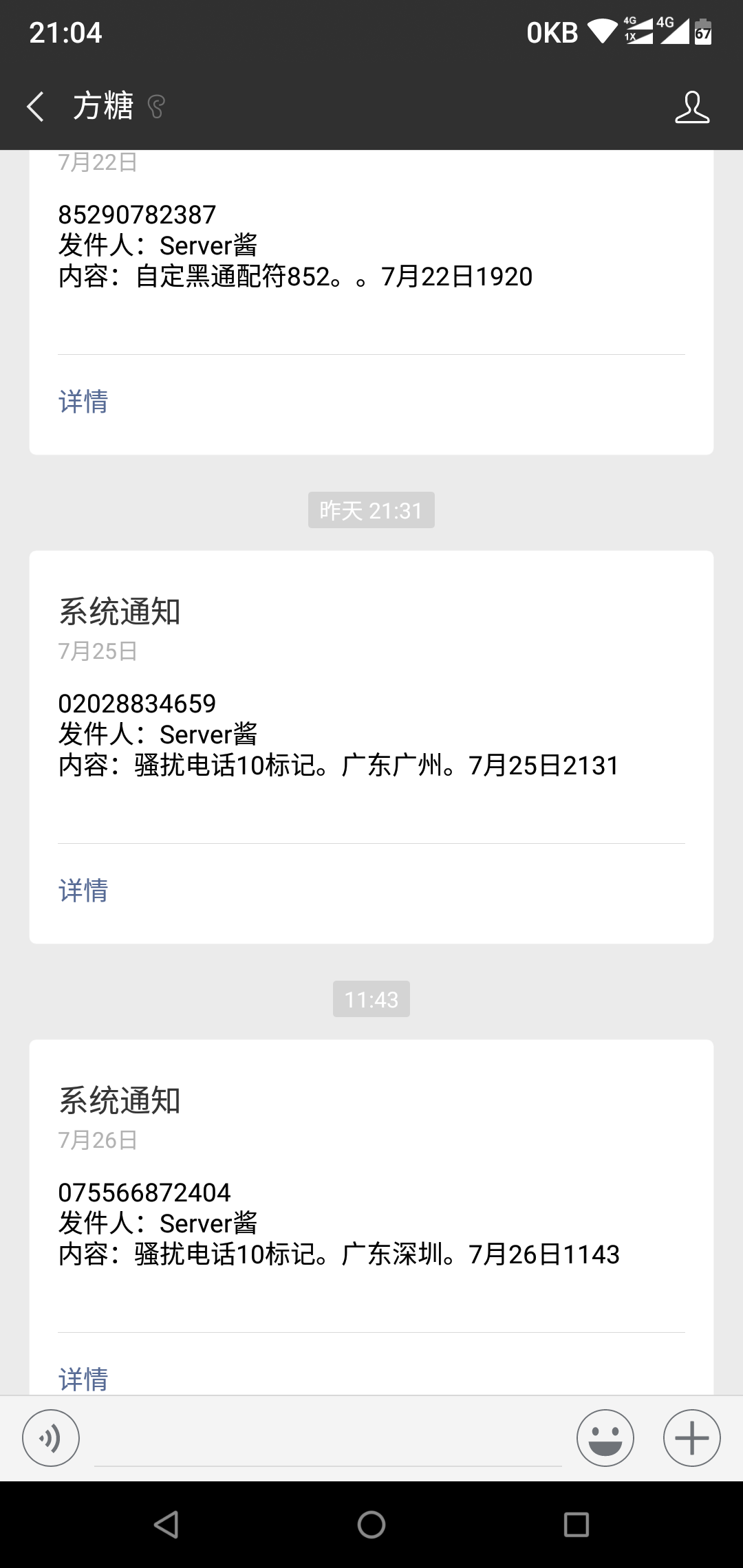Open the plus attachments menu
Screen dimensions: 743x1568
coord(691,1438)
